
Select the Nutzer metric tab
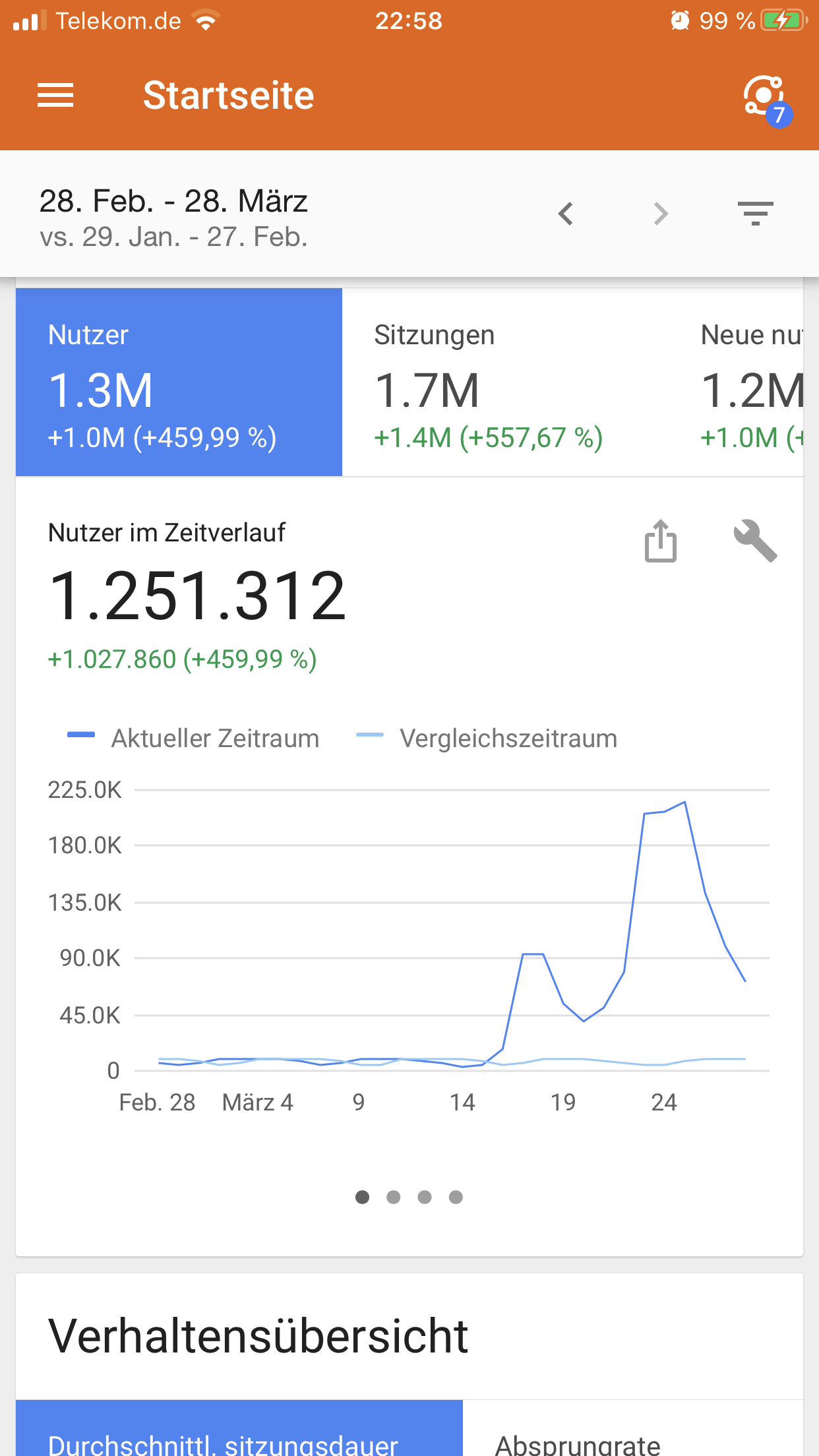click(179, 382)
